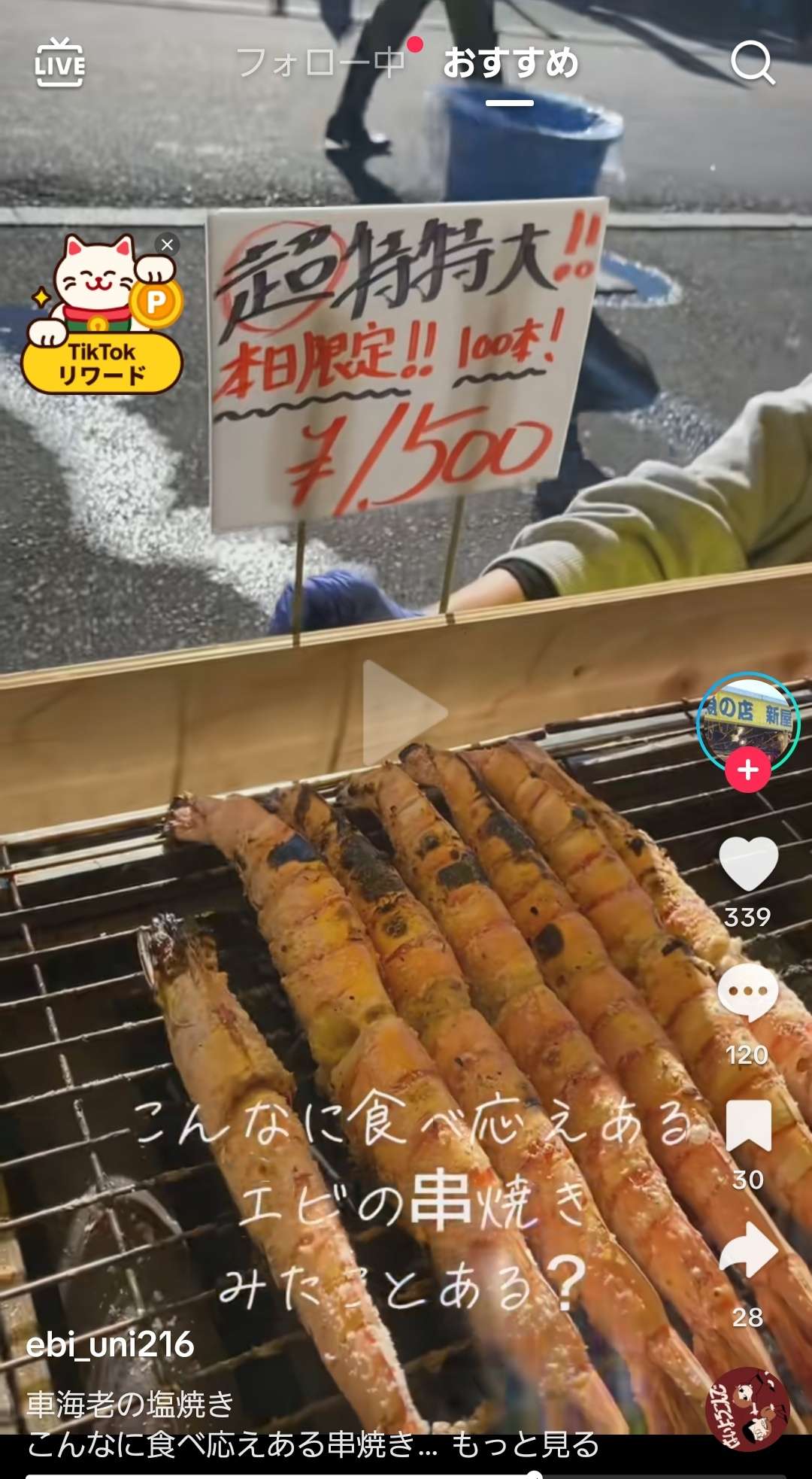Dismiss the TikTok リワード badge
The height and width of the screenshot is (1479, 812).
coord(167,244)
